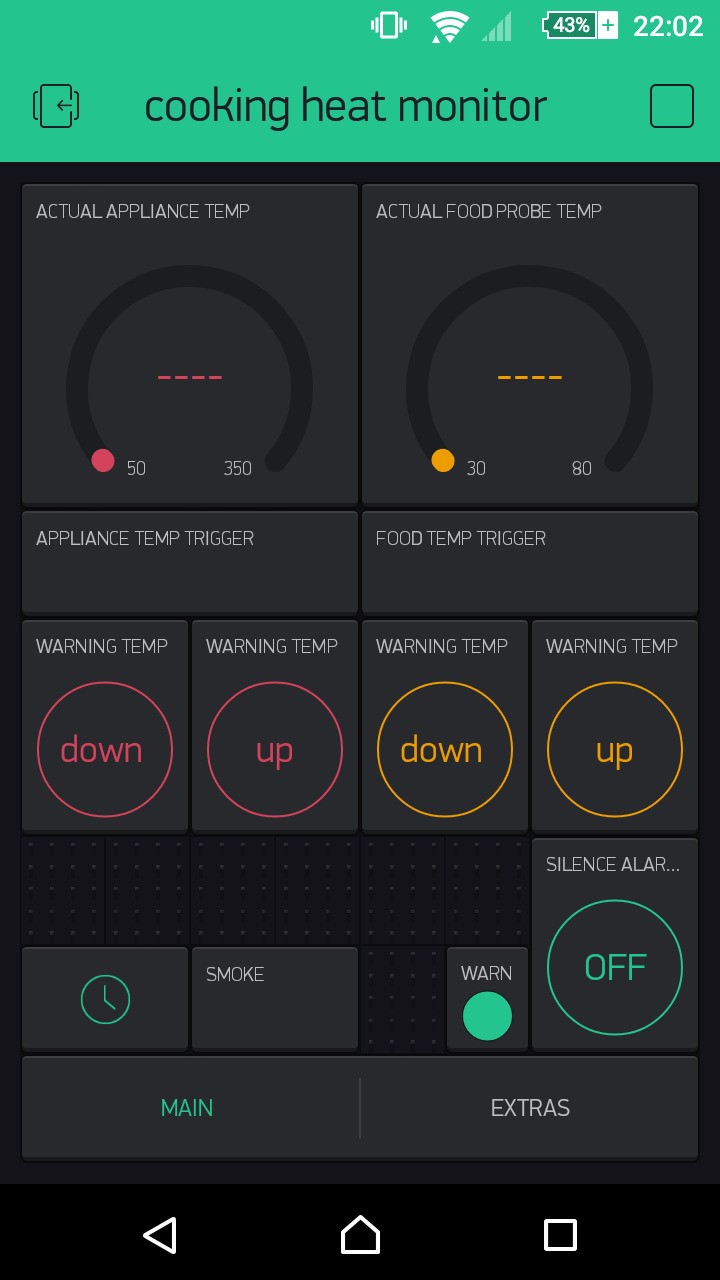Toggle the Silence Alarm OFF button
This screenshot has height=1280, width=720.
pyautogui.click(x=615, y=967)
